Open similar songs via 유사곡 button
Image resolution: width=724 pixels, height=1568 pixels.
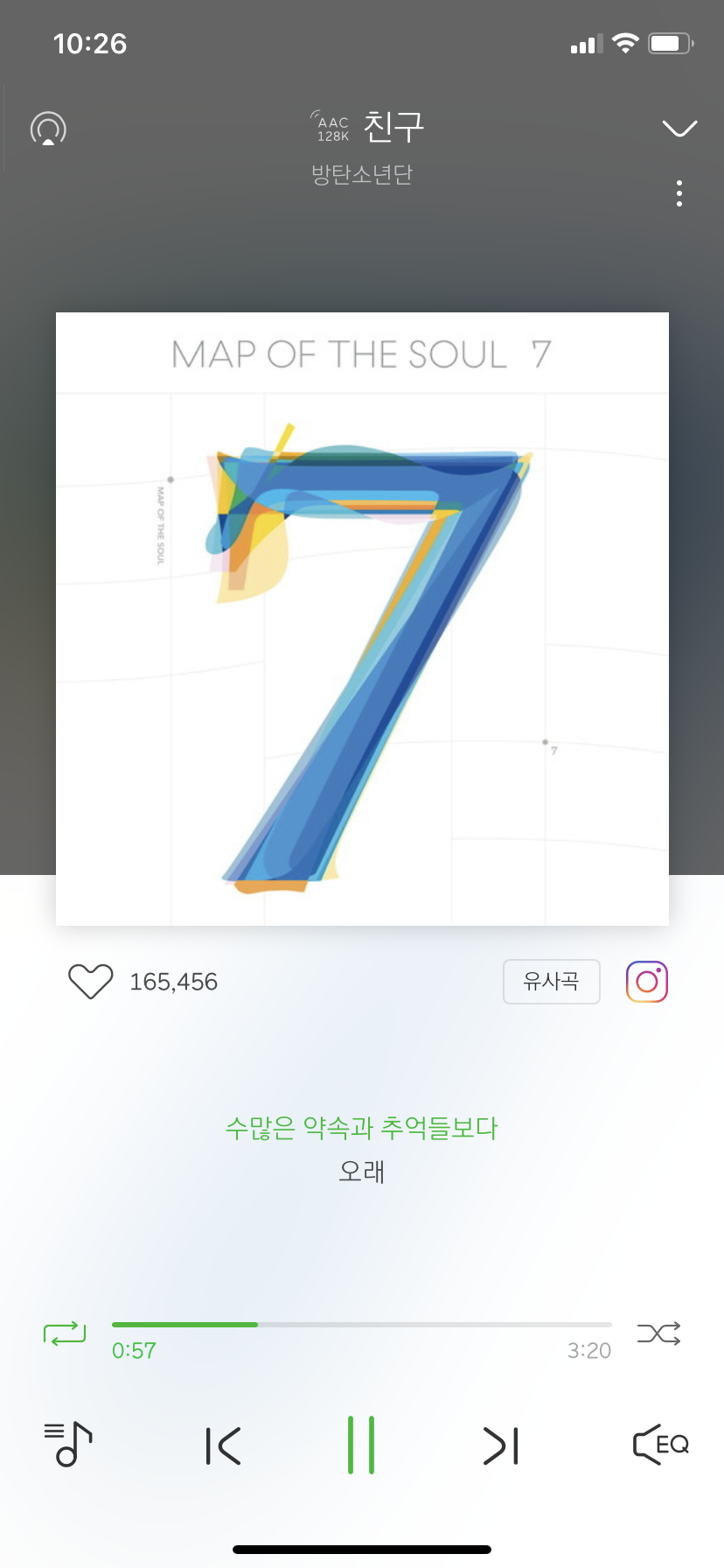(551, 981)
